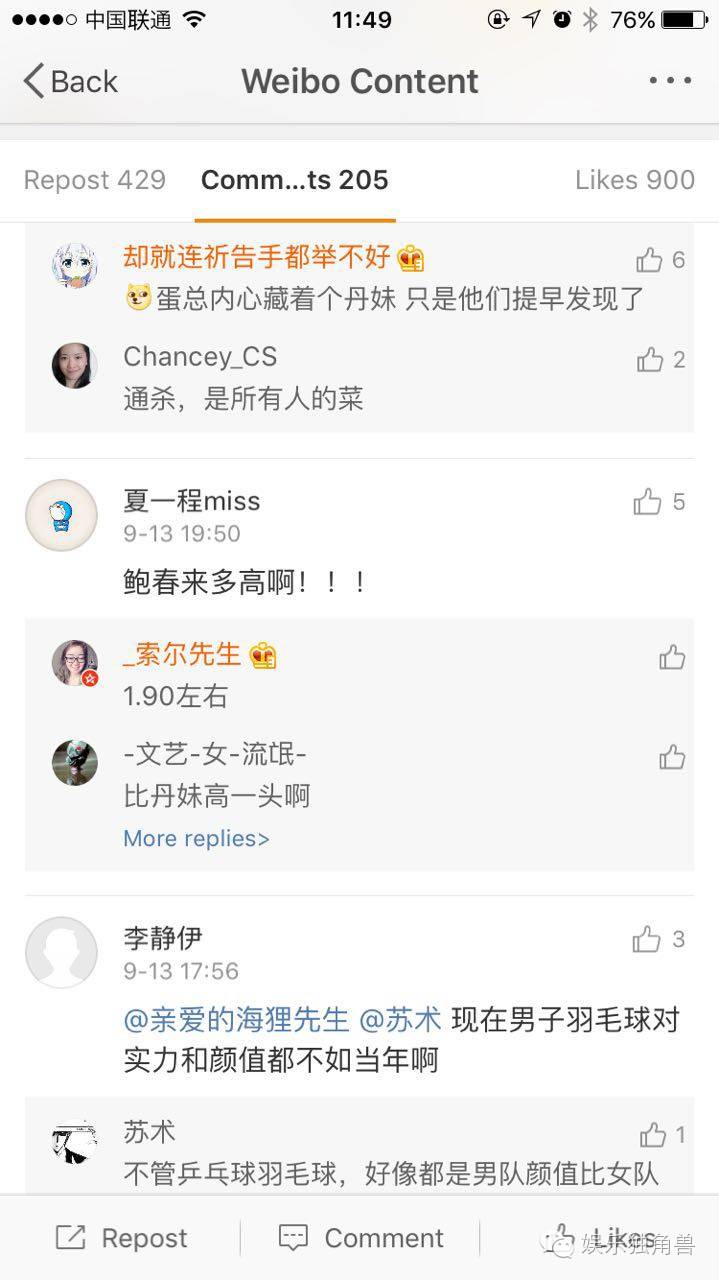This screenshot has height=1280, width=719.
Task: View 夏一程miss's profile avatar
Action: (61, 515)
